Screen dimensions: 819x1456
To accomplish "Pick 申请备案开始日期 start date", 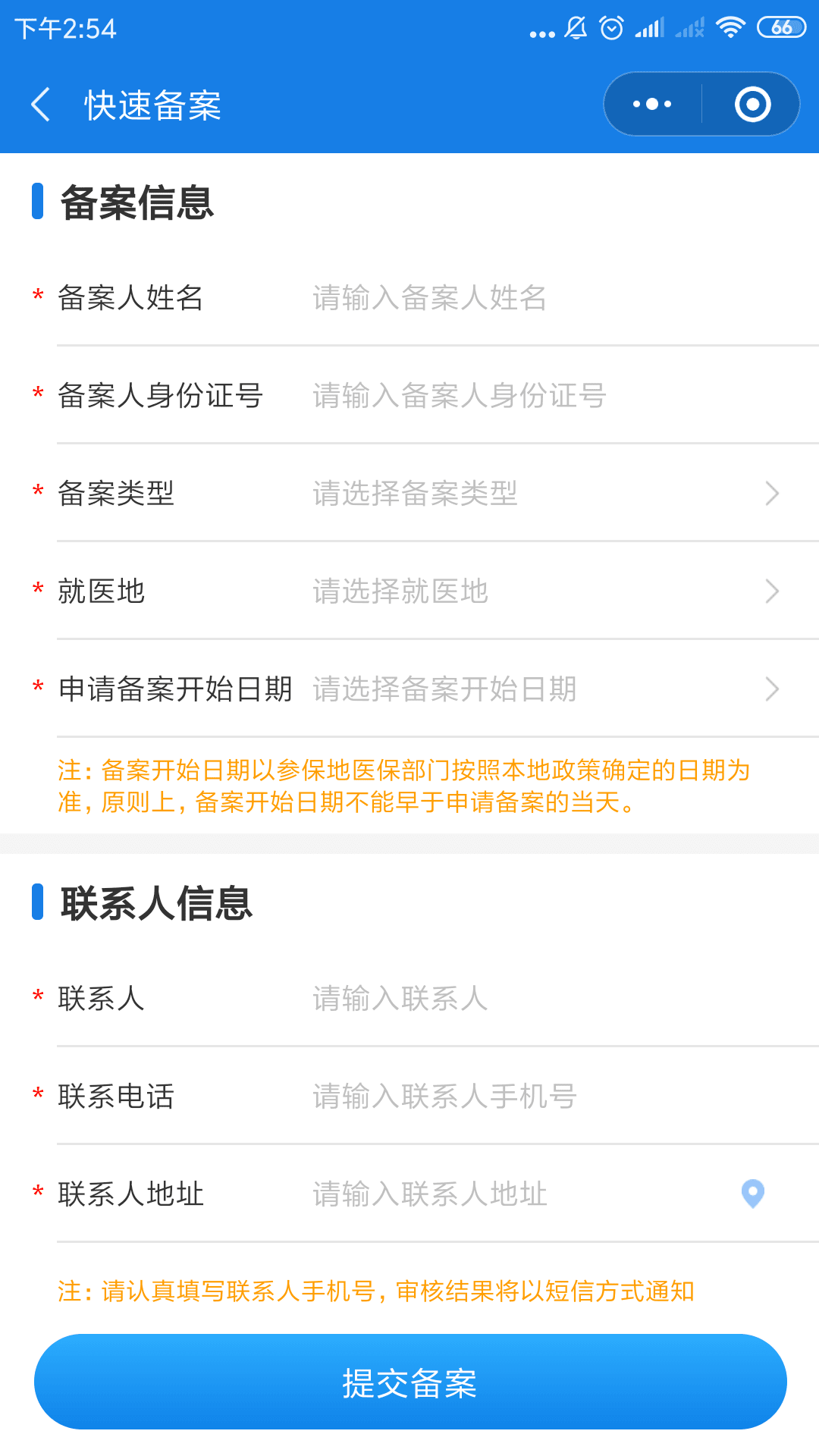I will [x=531, y=689].
